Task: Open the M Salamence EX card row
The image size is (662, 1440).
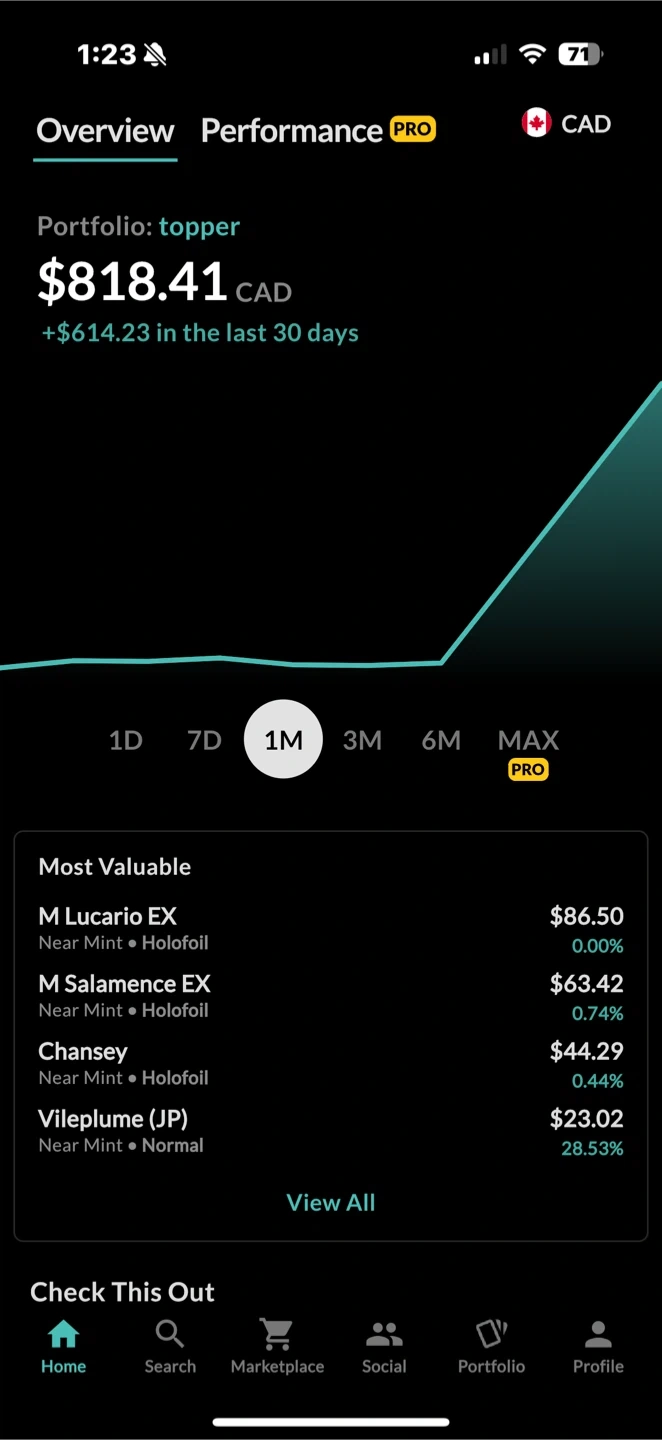Action: pos(331,997)
